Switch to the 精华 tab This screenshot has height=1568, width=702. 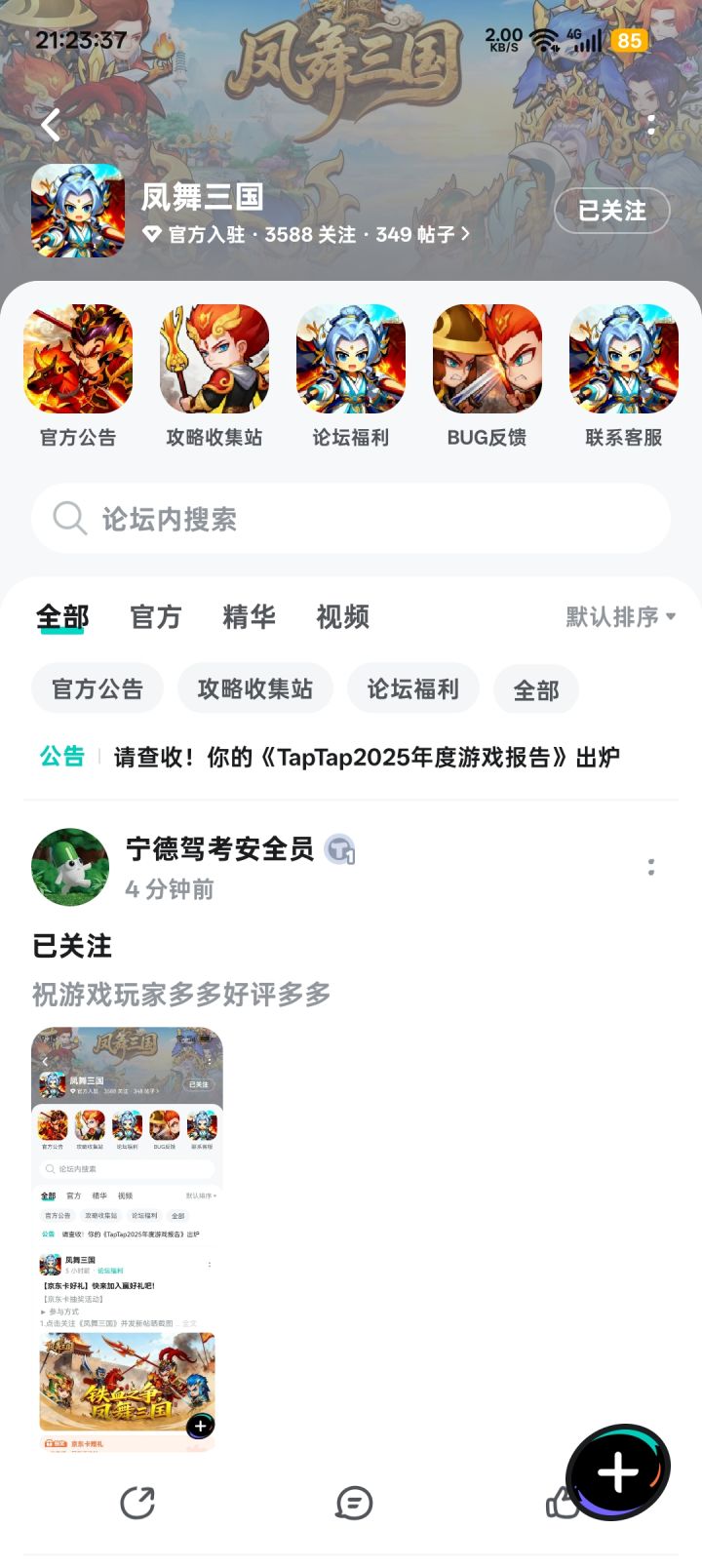pyautogui.click(x=248, y=616)
